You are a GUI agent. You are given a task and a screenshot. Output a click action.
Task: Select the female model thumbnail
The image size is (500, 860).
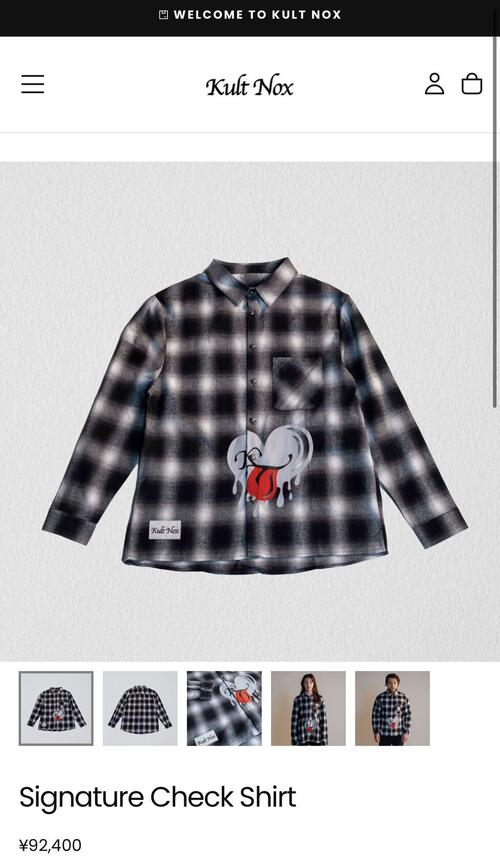pyautogui.click(x=308, y=709)
